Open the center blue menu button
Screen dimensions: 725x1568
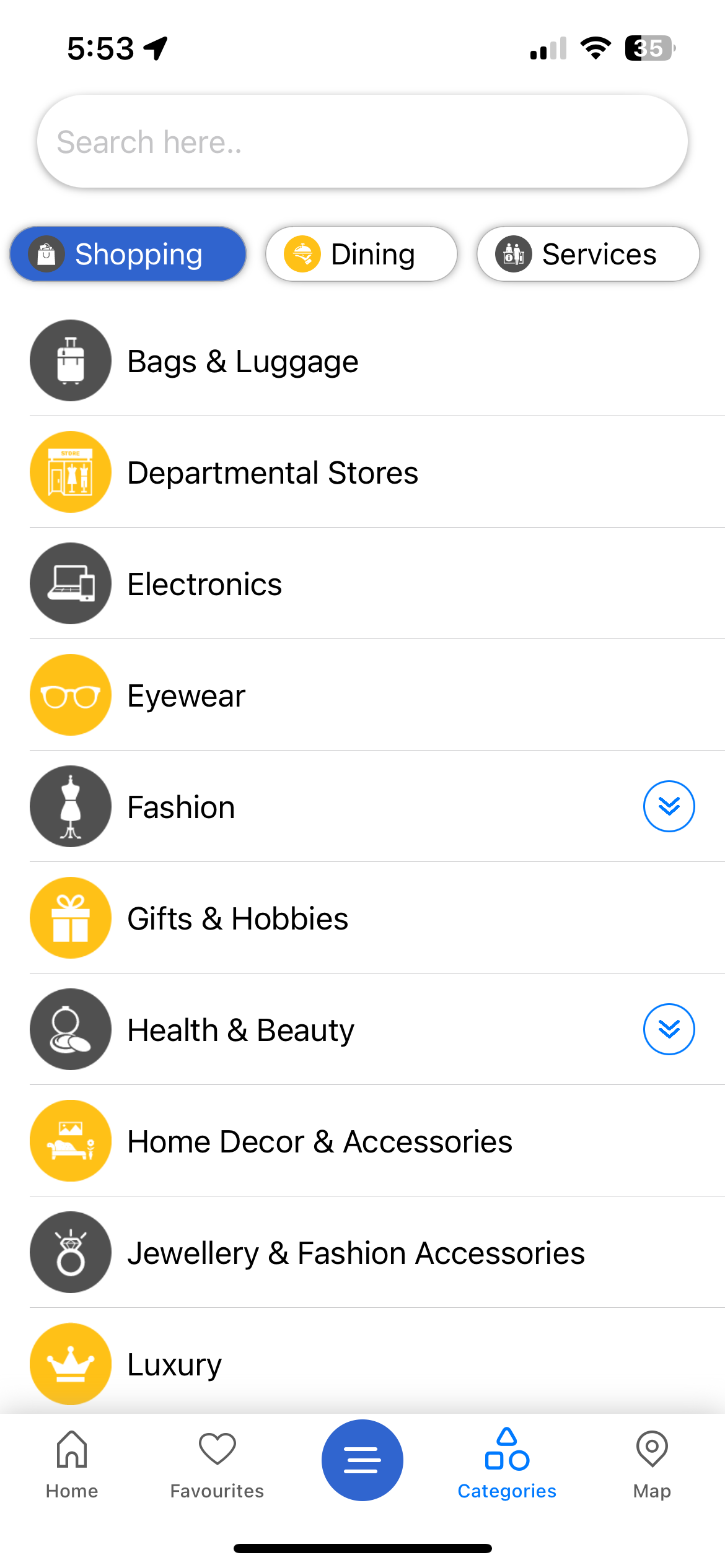pos(362,1460)
